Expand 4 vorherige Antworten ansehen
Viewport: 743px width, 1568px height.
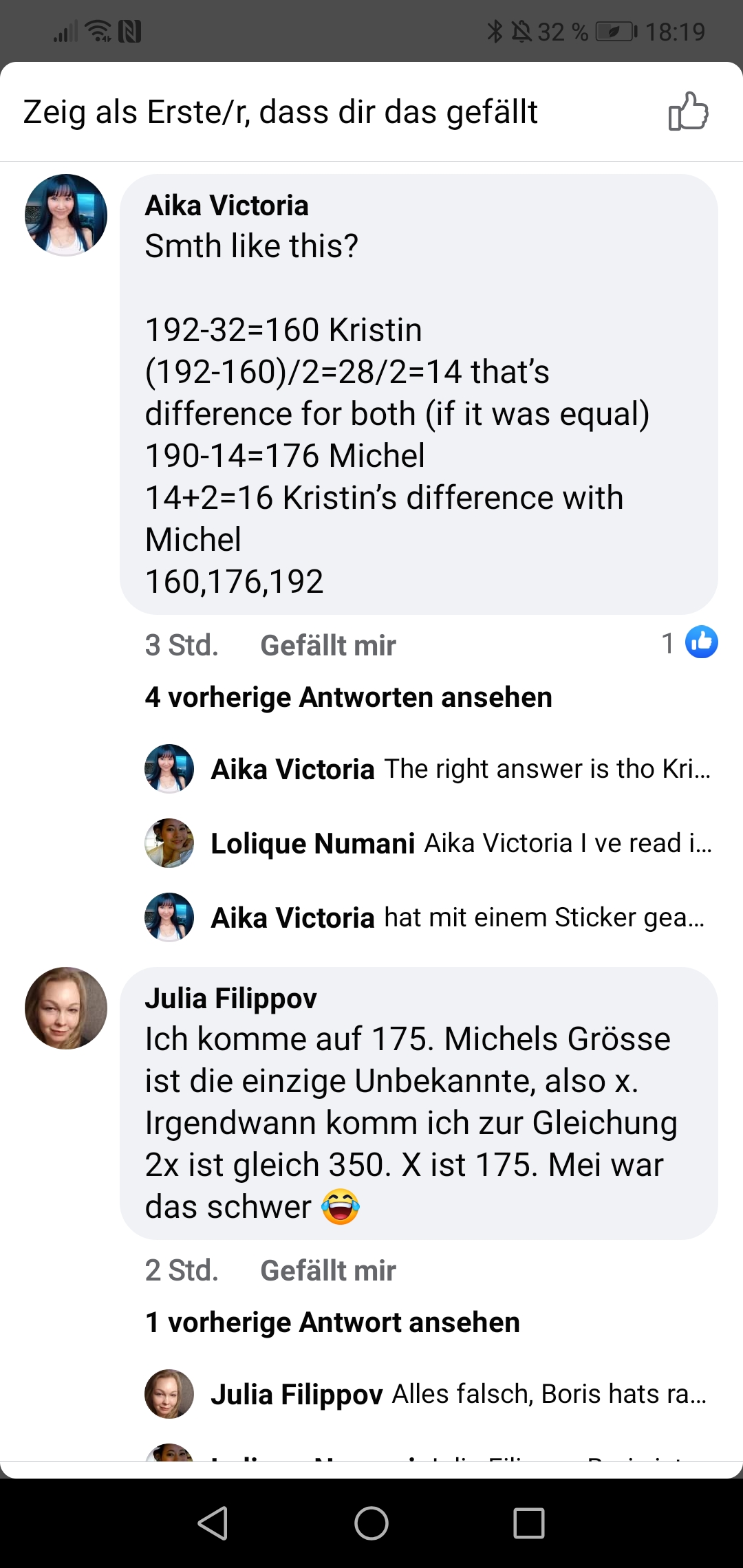[x=349, y=697]
